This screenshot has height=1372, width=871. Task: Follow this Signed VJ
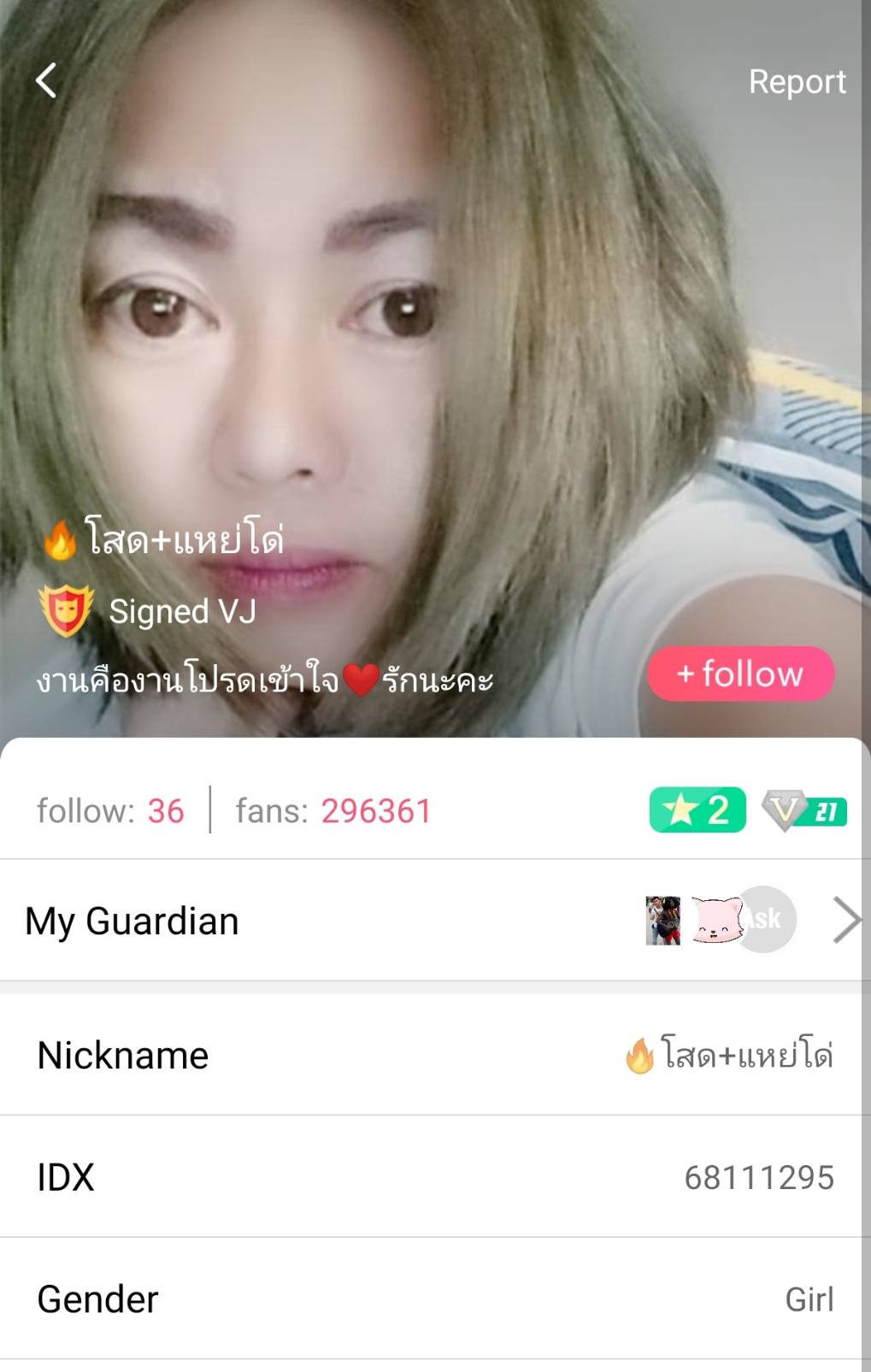tap(740, 674)
